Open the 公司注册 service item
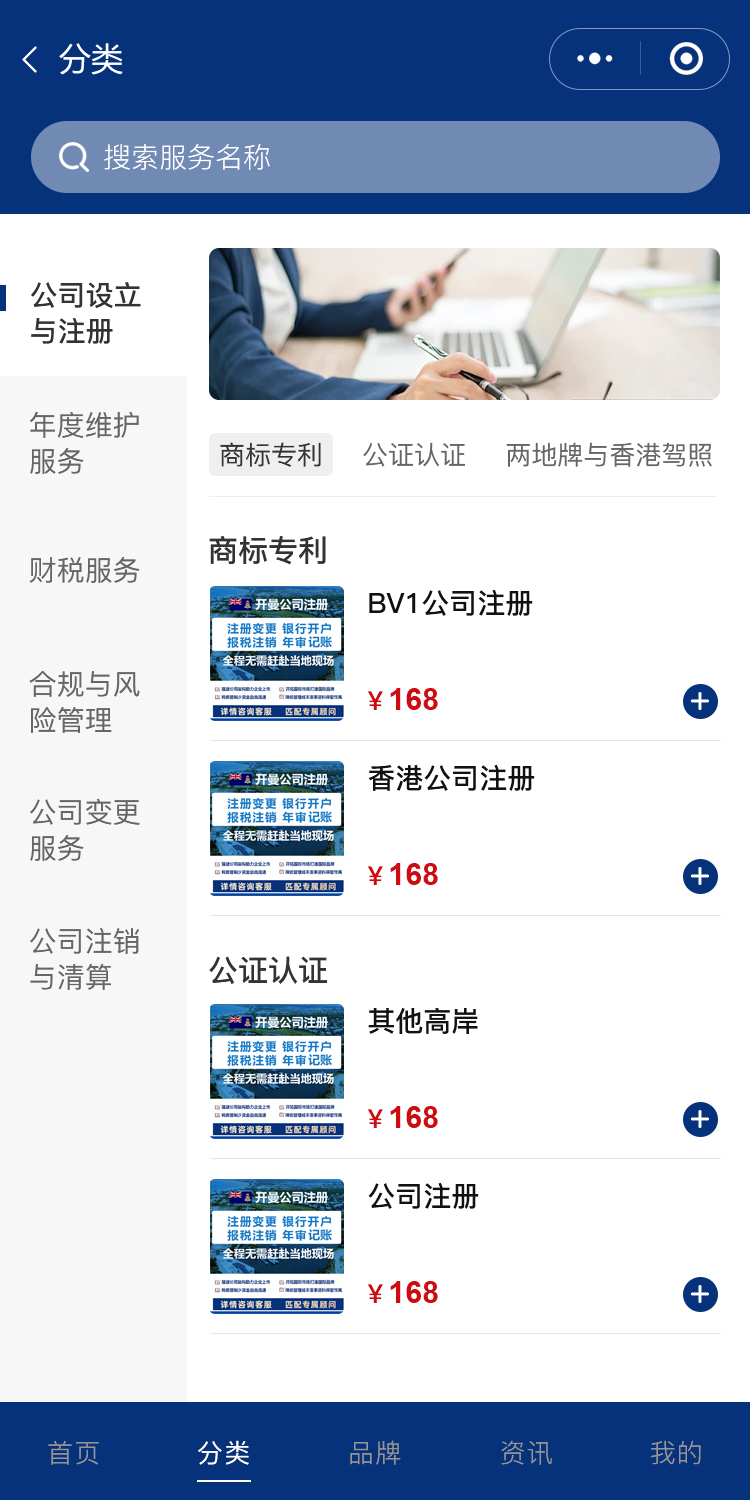Screen dimensions: 750x1500 (423, 1197)
